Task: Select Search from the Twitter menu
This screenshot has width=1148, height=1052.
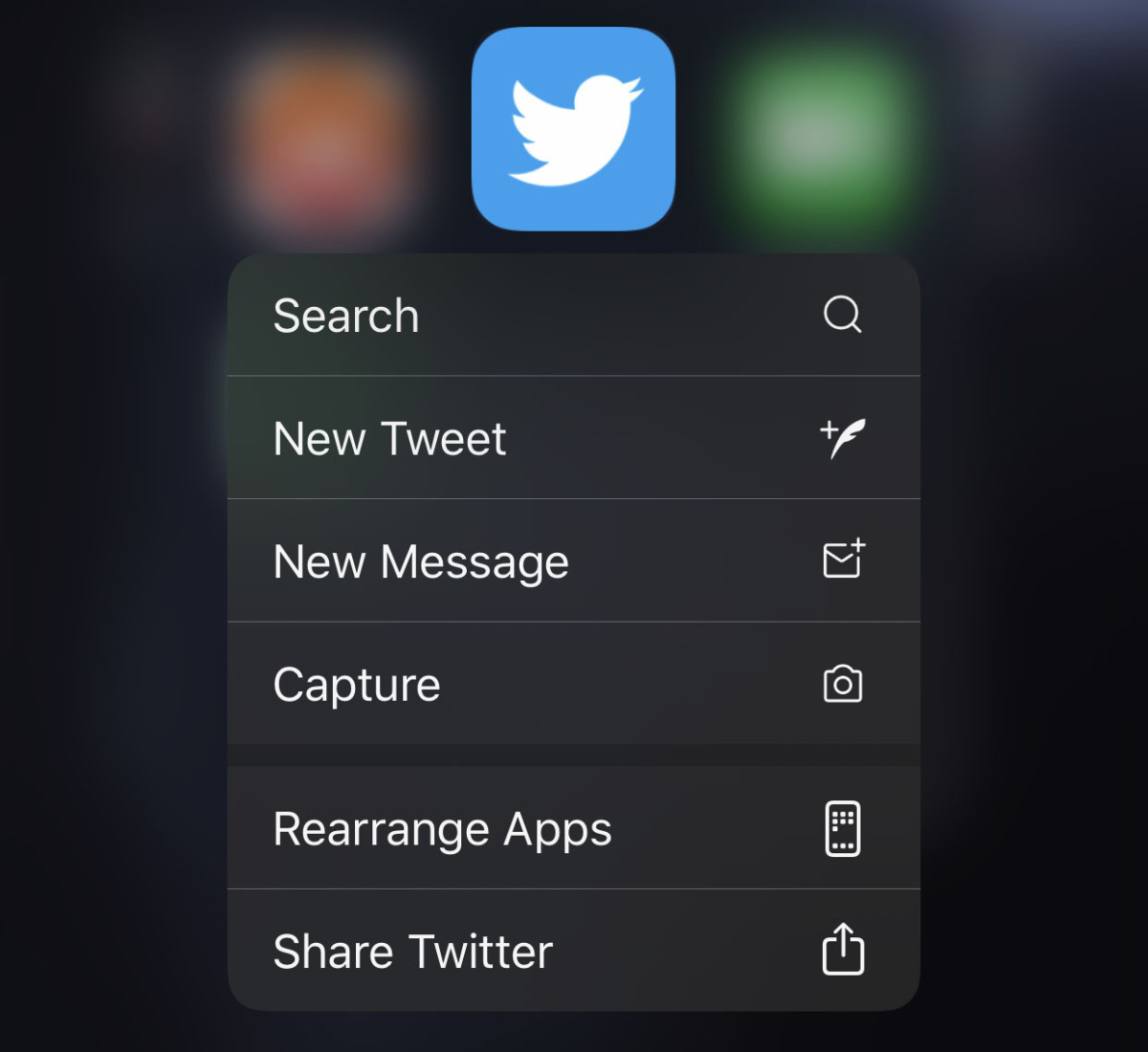Action: pyautogui.click(x=572, y=316)
